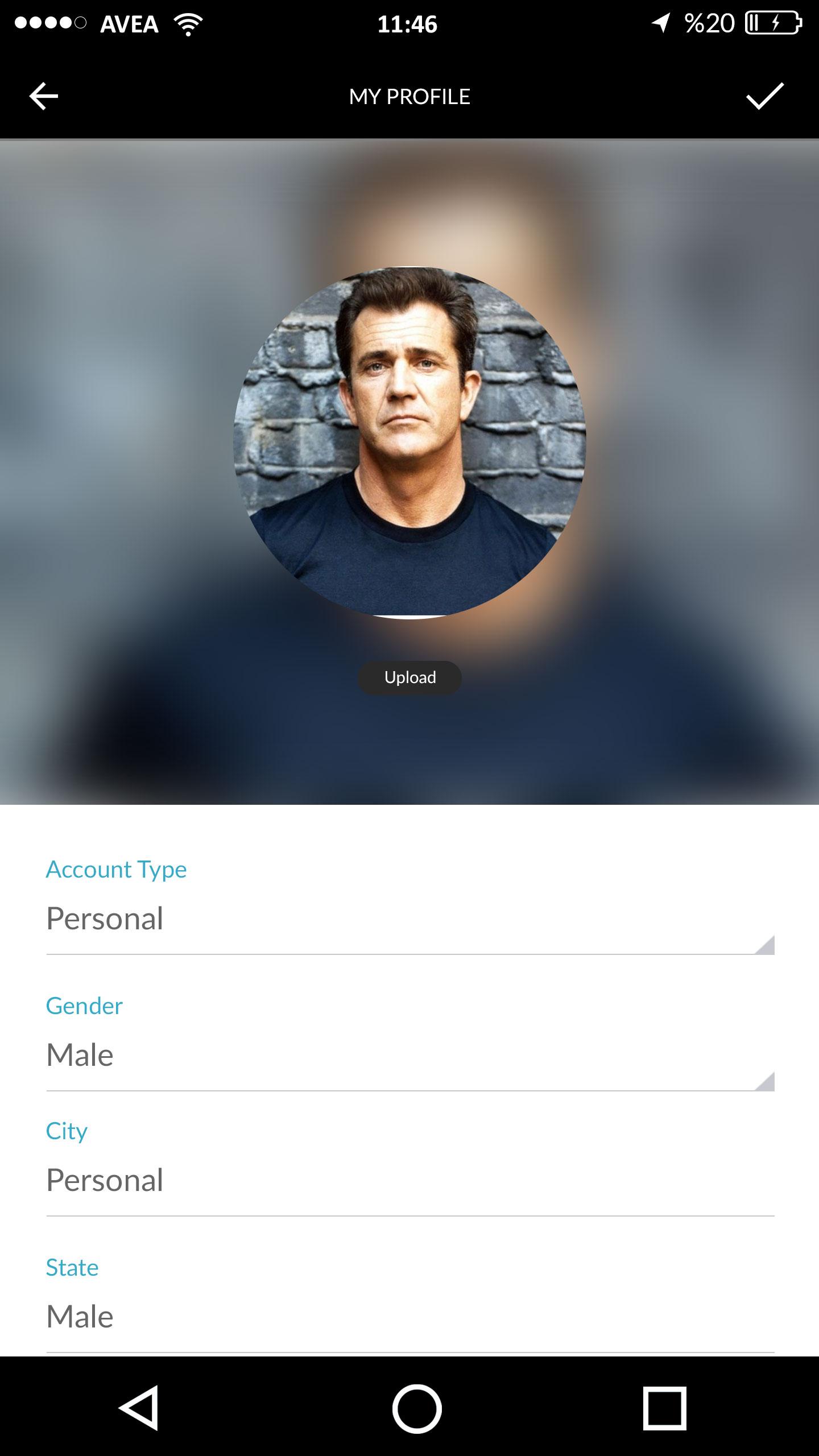Edit the City field
The height and width of the screenshot is (1456, 819).
[x=409, y=1180]
